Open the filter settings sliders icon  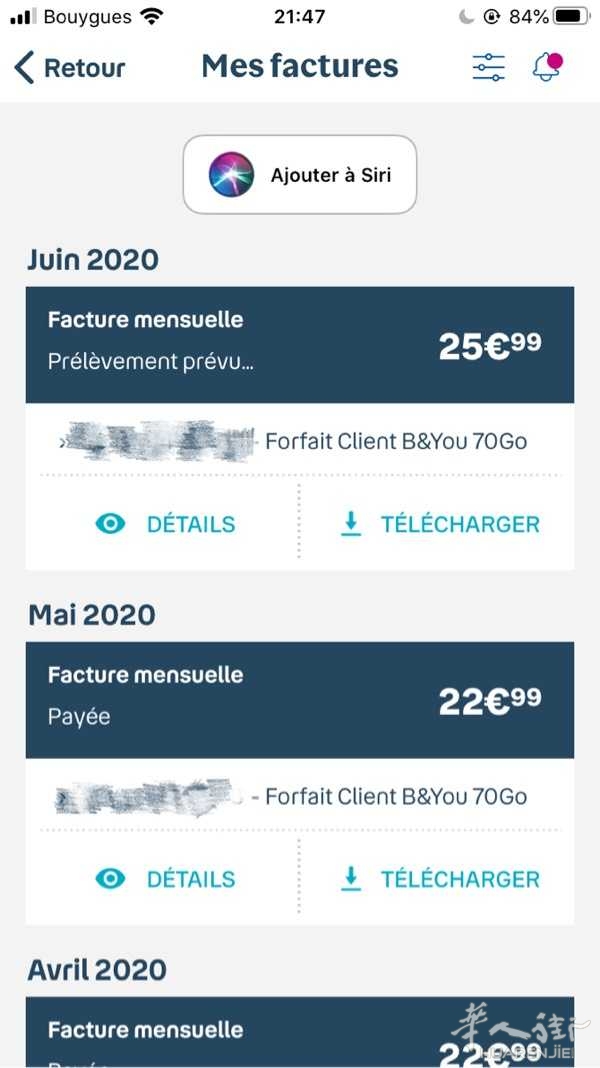[488, 67]
